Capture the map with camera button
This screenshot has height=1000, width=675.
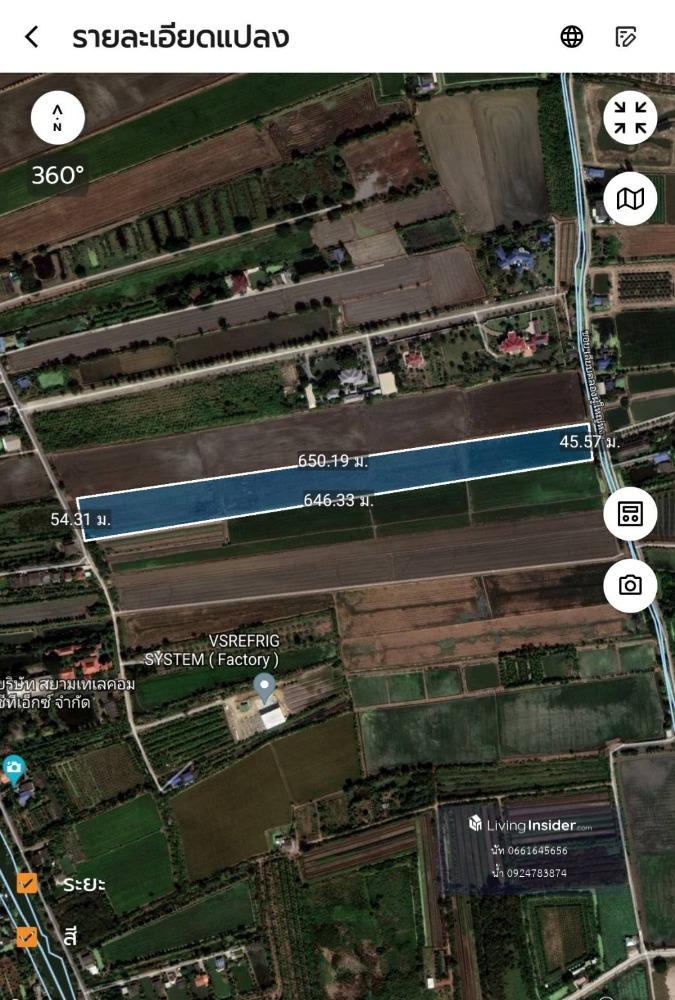[x=630, y=585]
